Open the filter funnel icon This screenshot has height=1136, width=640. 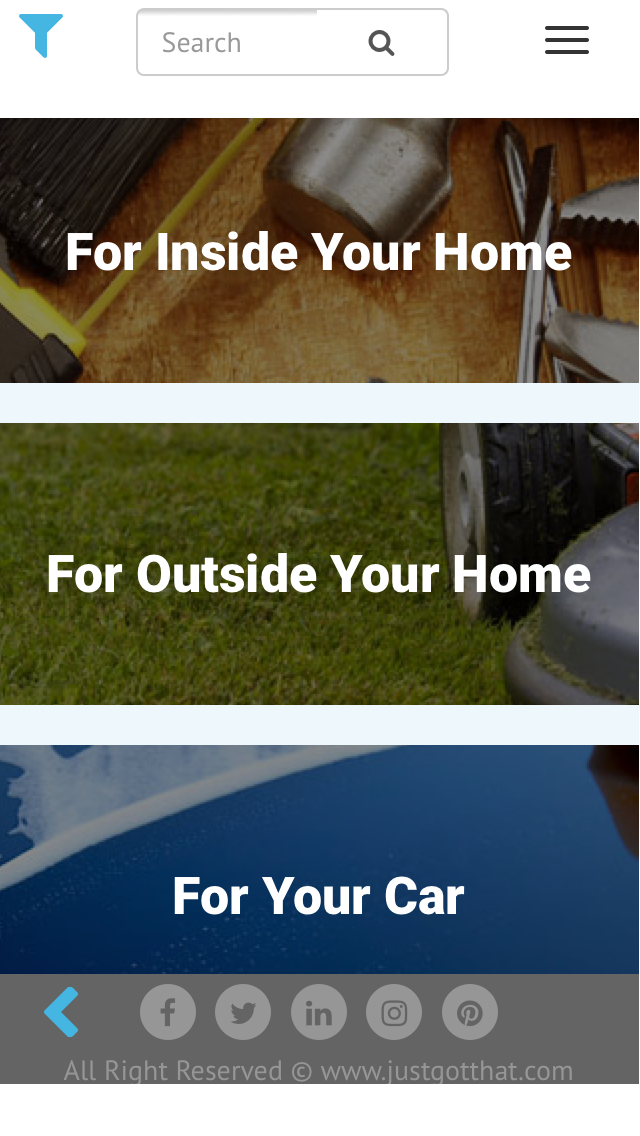click(41, 36)
